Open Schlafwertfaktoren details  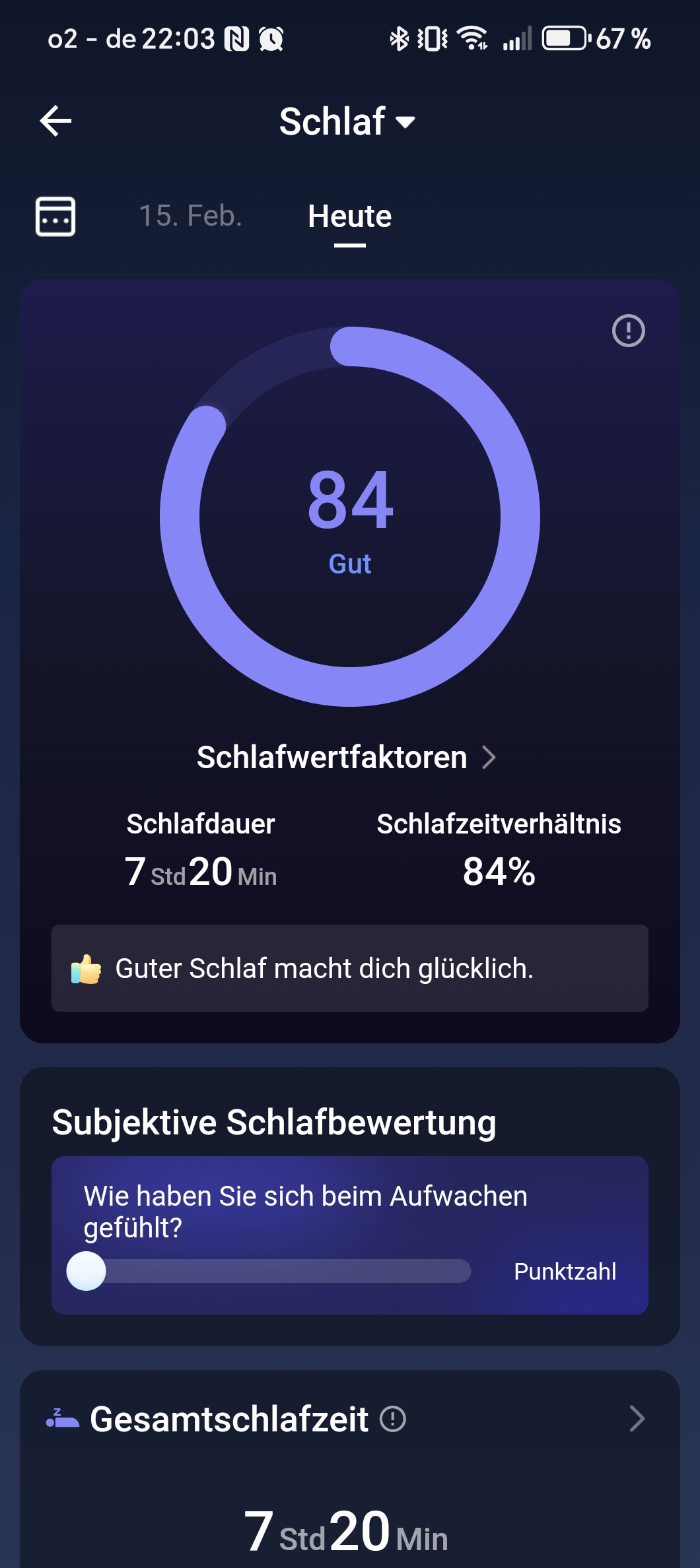pos(346,758)
